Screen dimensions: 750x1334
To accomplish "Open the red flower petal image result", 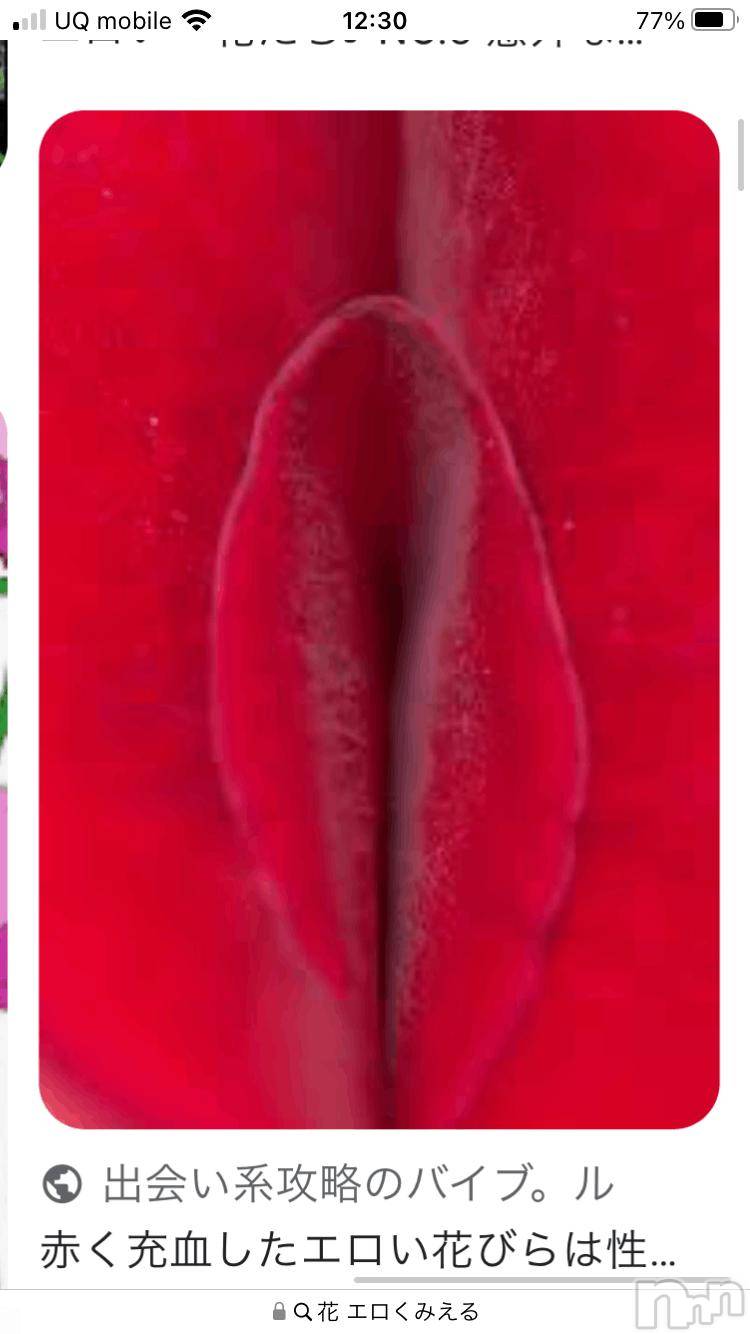I will pyautogui.click(x=378, y=620).
